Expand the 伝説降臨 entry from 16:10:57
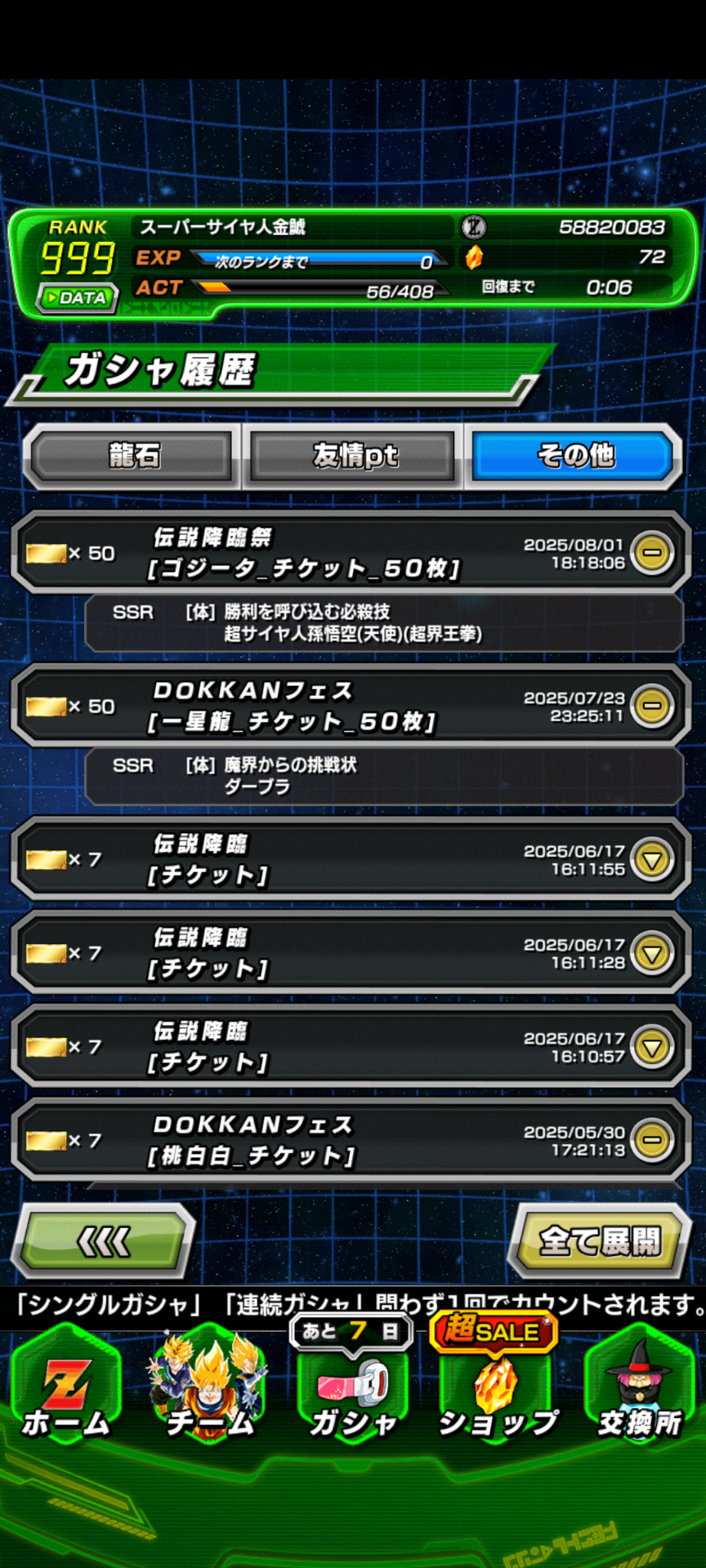This screenshot has width=706, height=1568. point(652,1047)
